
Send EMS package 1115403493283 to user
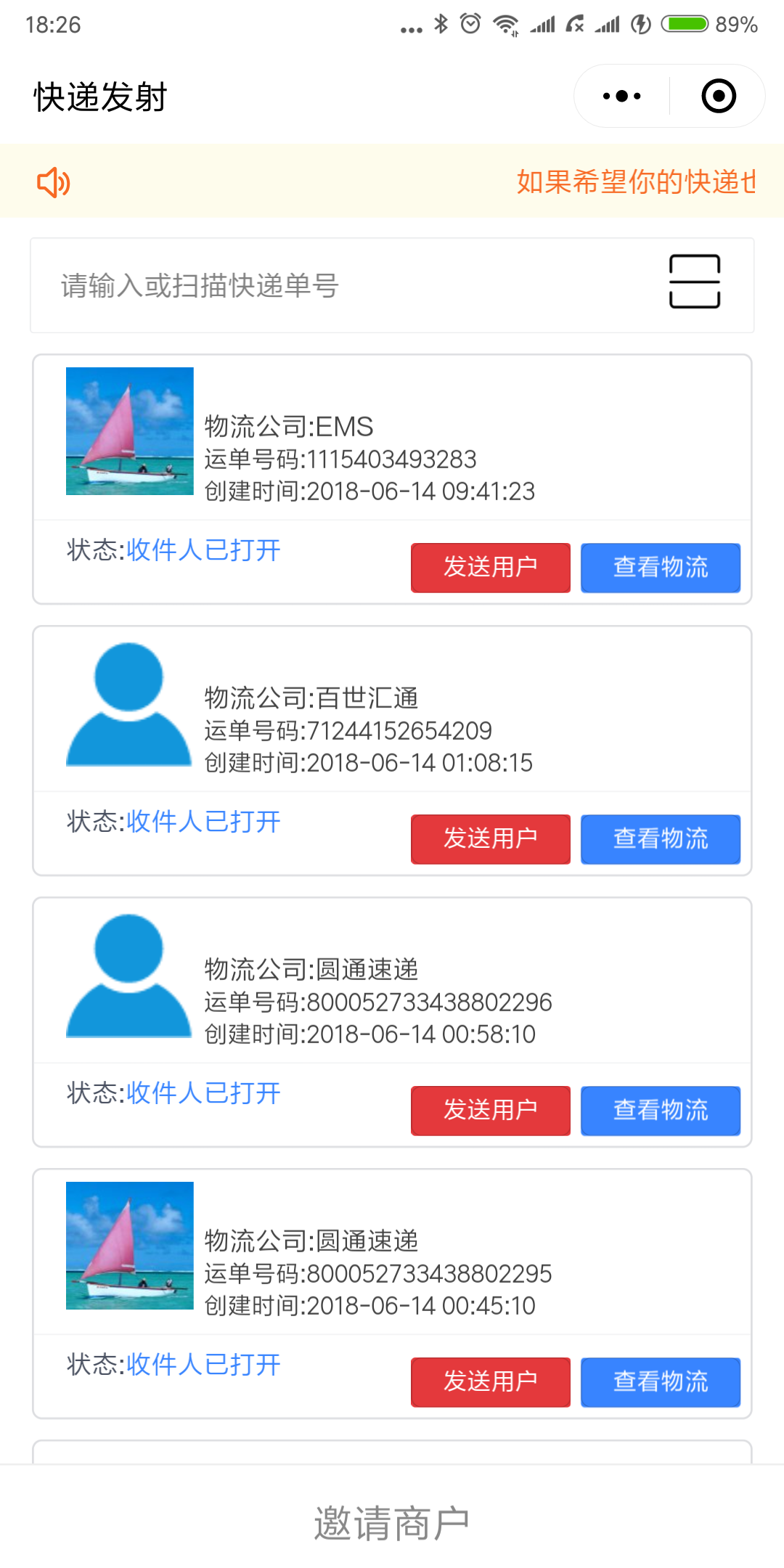click(491, 568)
